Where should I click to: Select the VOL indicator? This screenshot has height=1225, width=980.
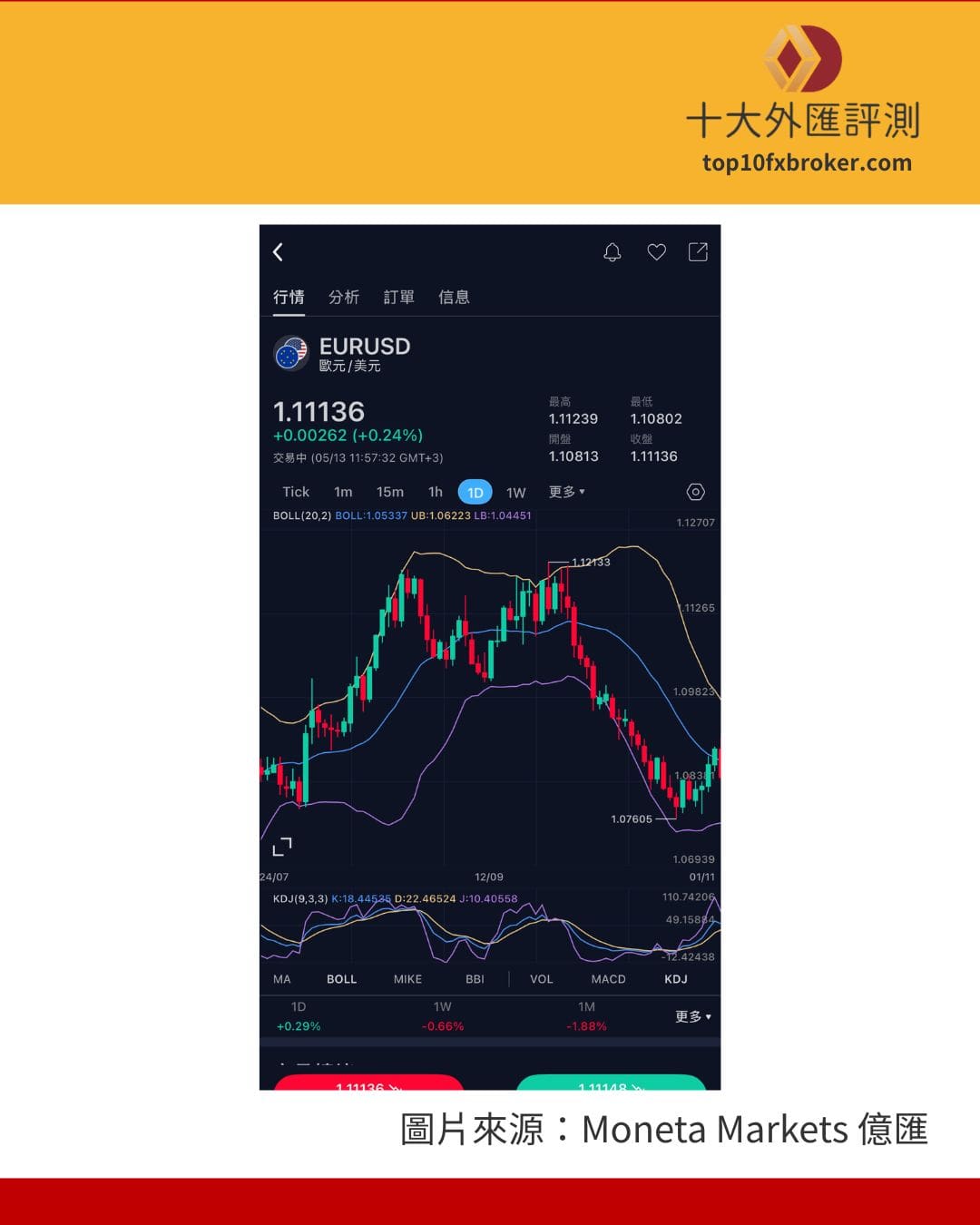point(542,979)
